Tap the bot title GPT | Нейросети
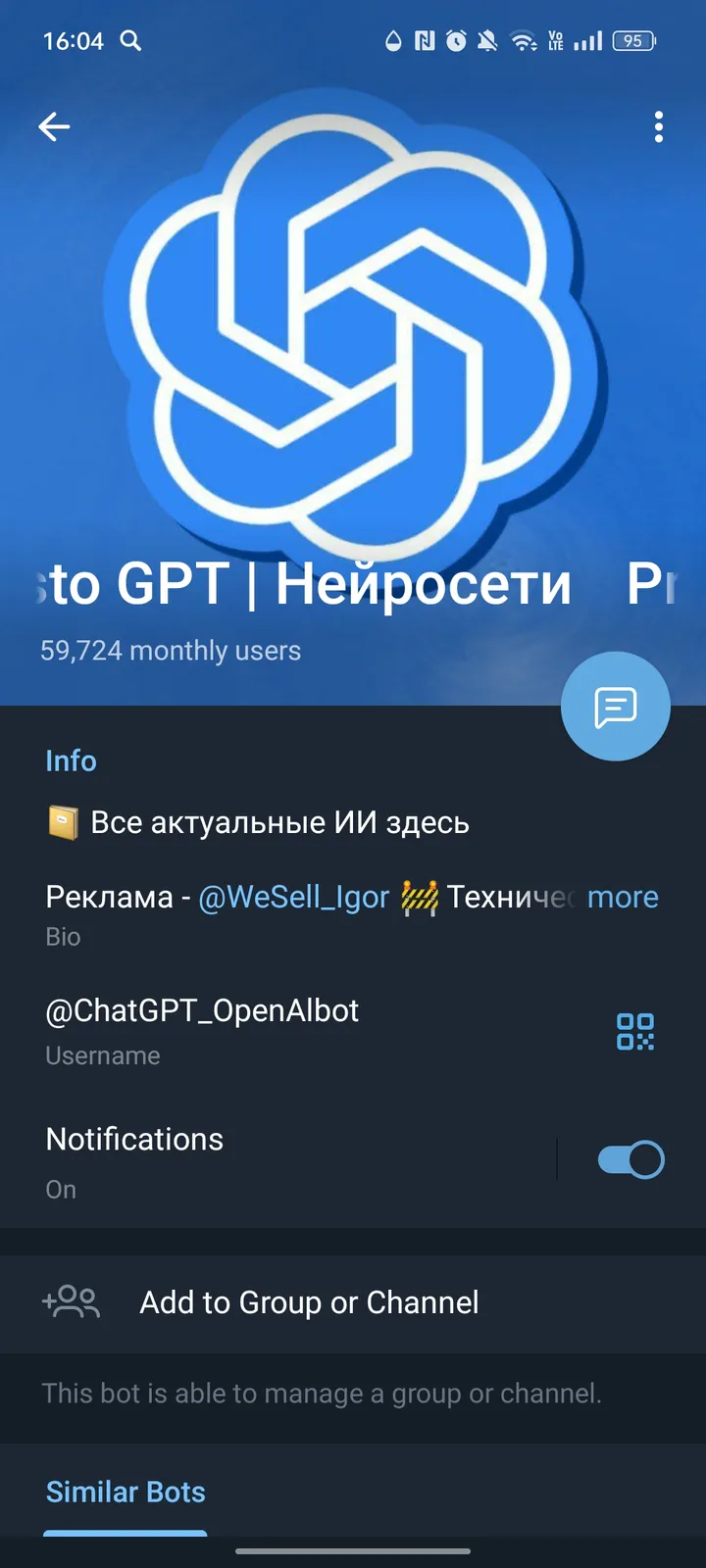 (304, 584)
